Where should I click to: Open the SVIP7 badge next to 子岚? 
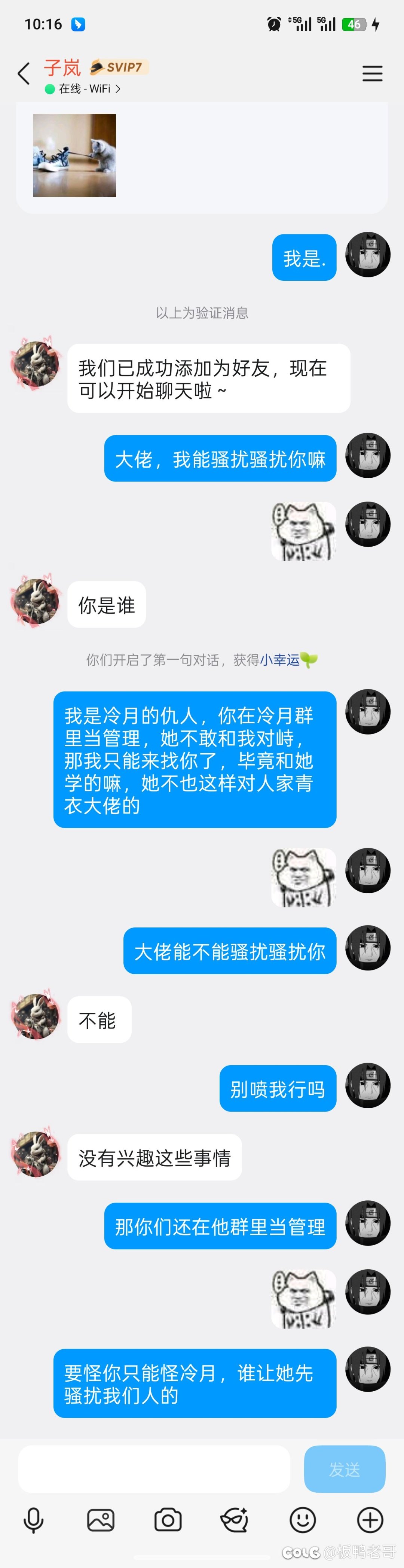point(119,67)
